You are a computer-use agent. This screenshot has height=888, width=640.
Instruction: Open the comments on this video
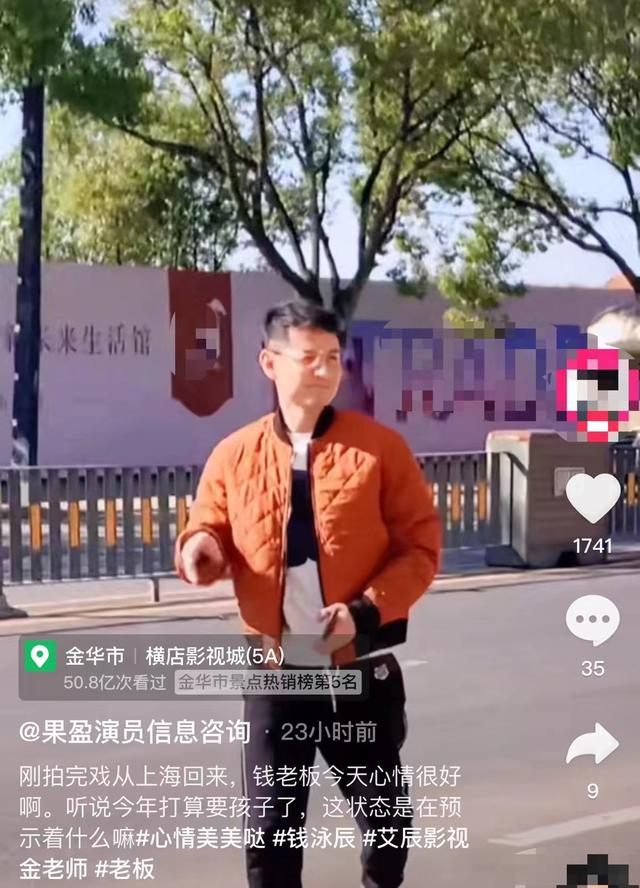tap(592, 621)
